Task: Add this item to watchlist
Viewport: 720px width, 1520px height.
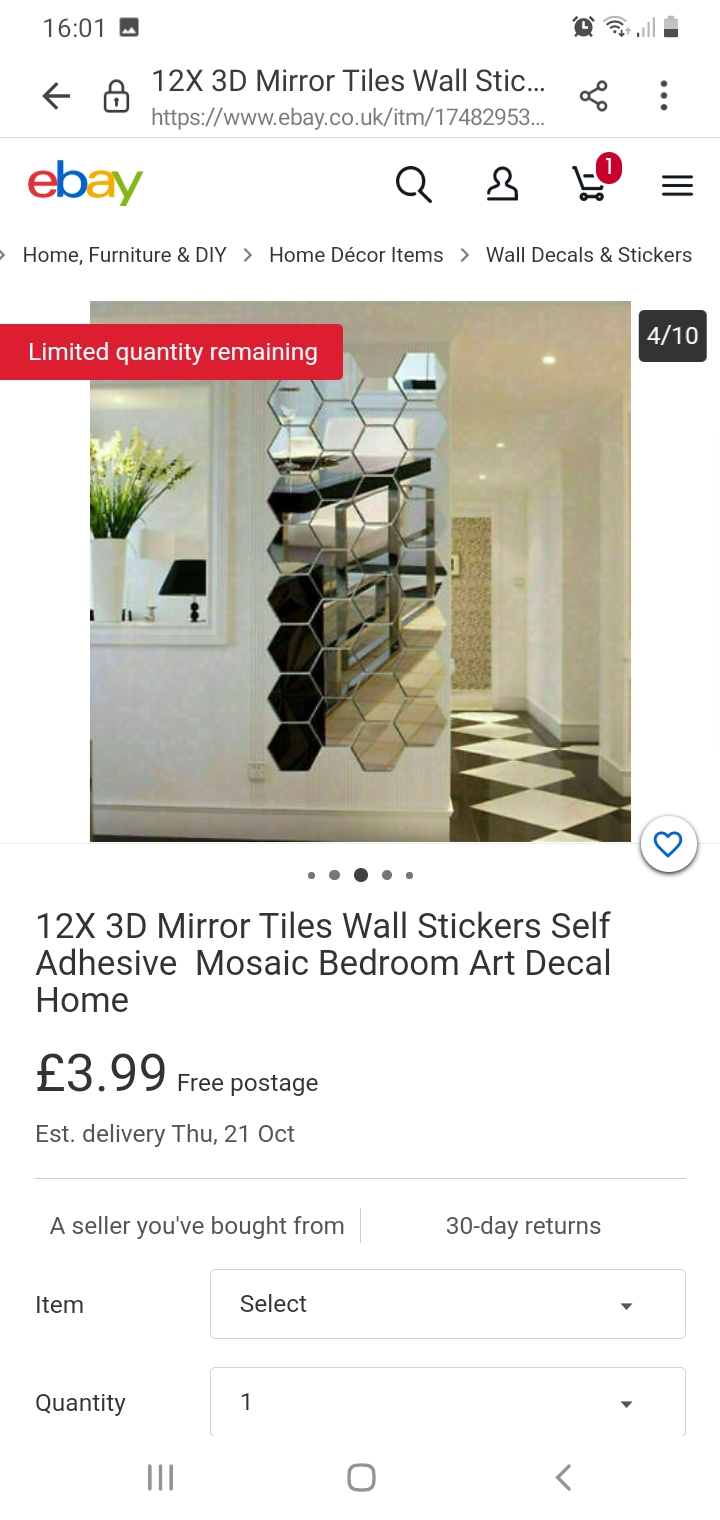Action: [x=668, y=846]
